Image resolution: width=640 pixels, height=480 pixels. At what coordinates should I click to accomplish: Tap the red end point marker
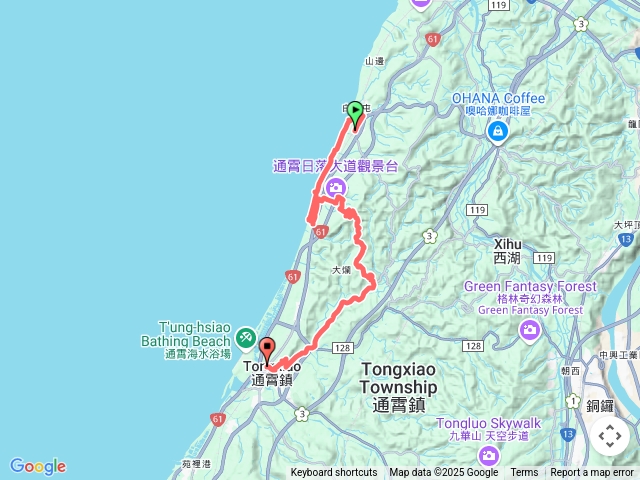coord(267,351)
